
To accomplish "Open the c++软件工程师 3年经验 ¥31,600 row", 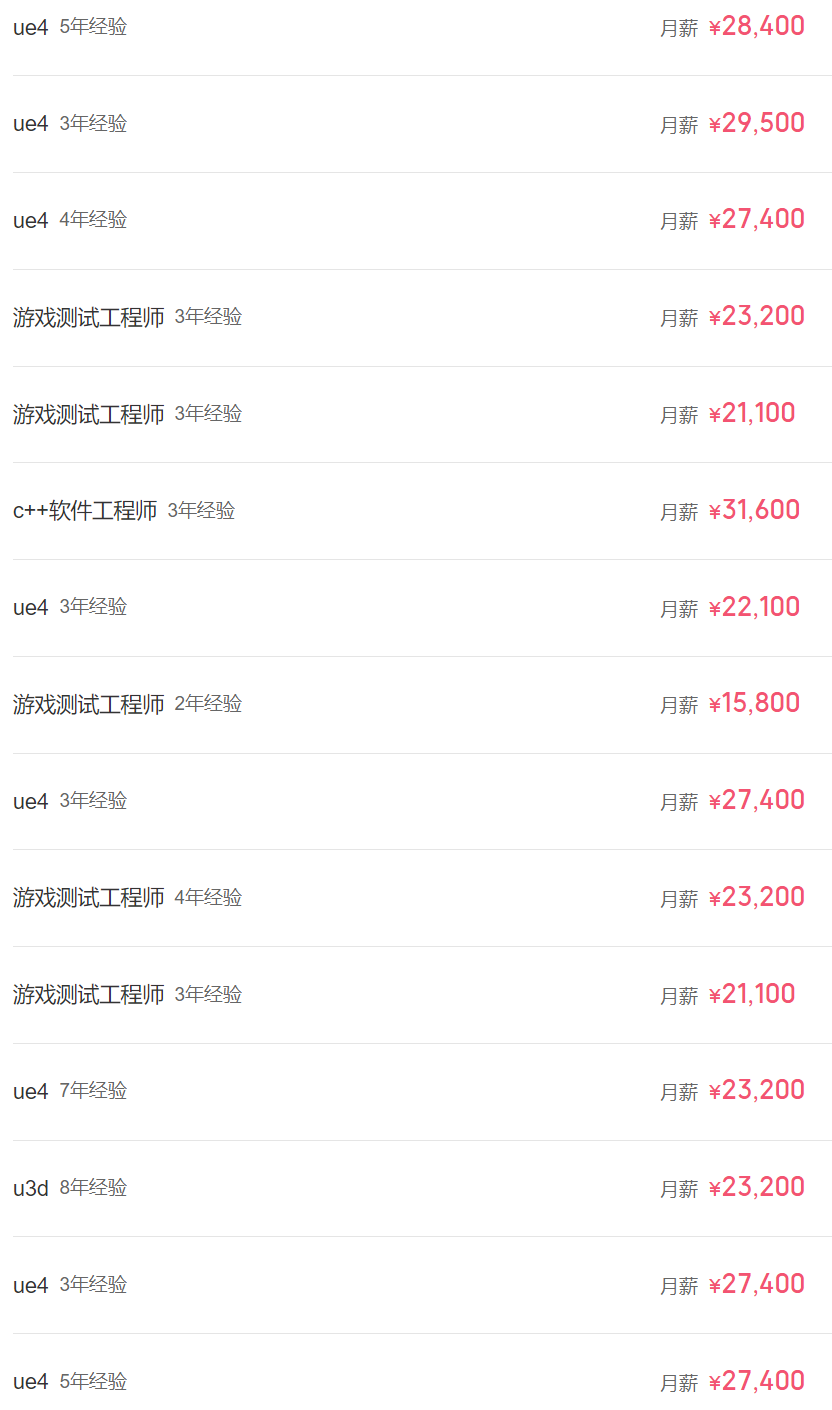I will coord(416,511).
